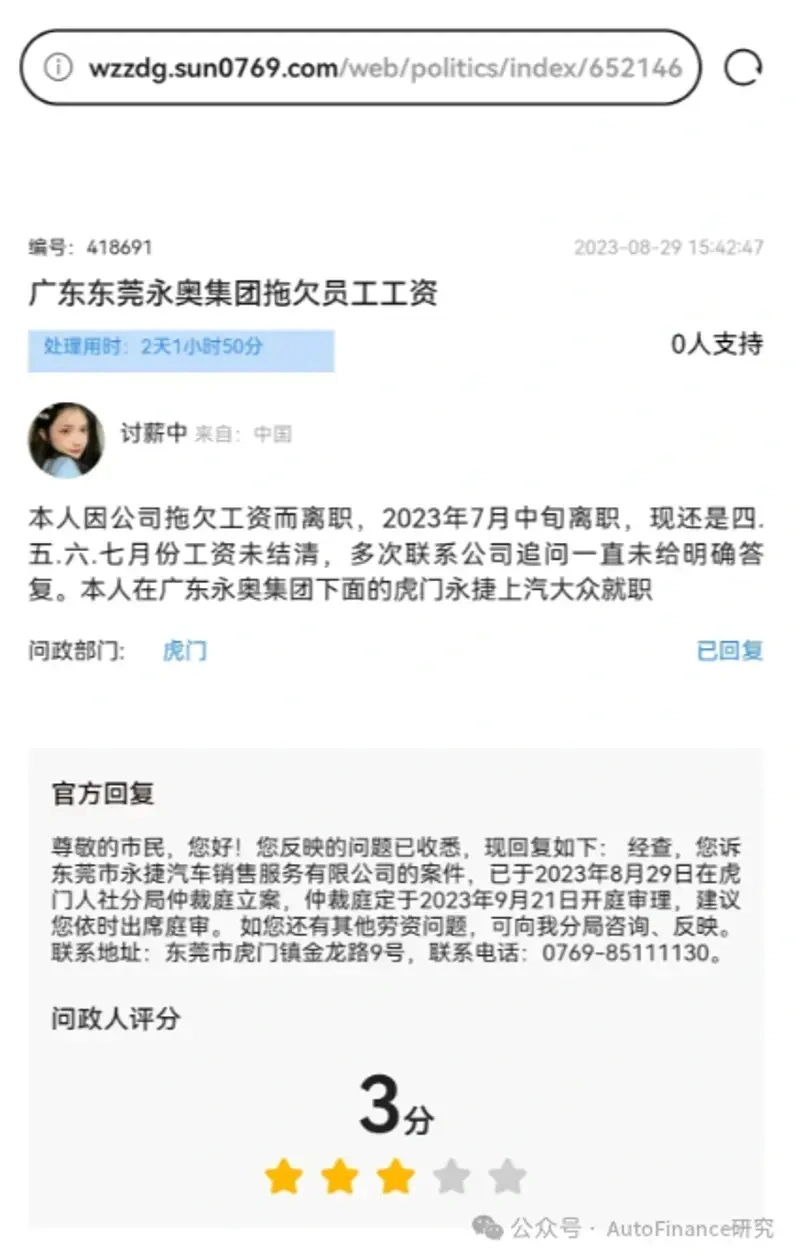Open the profile avatar of 讨薪中
Image resolution: width=800 pixels, height=1260 pixels.
coord(66,440)
